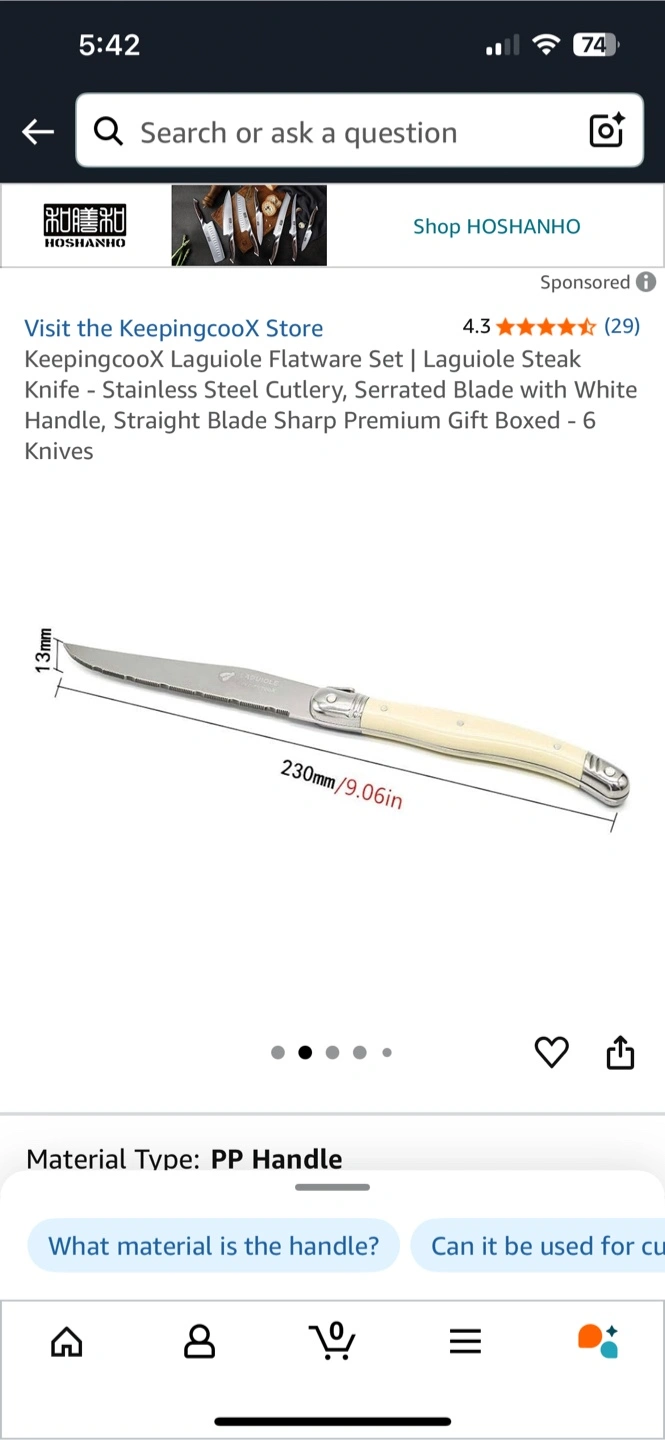Open the Sponsored info icon

point(647,282)
